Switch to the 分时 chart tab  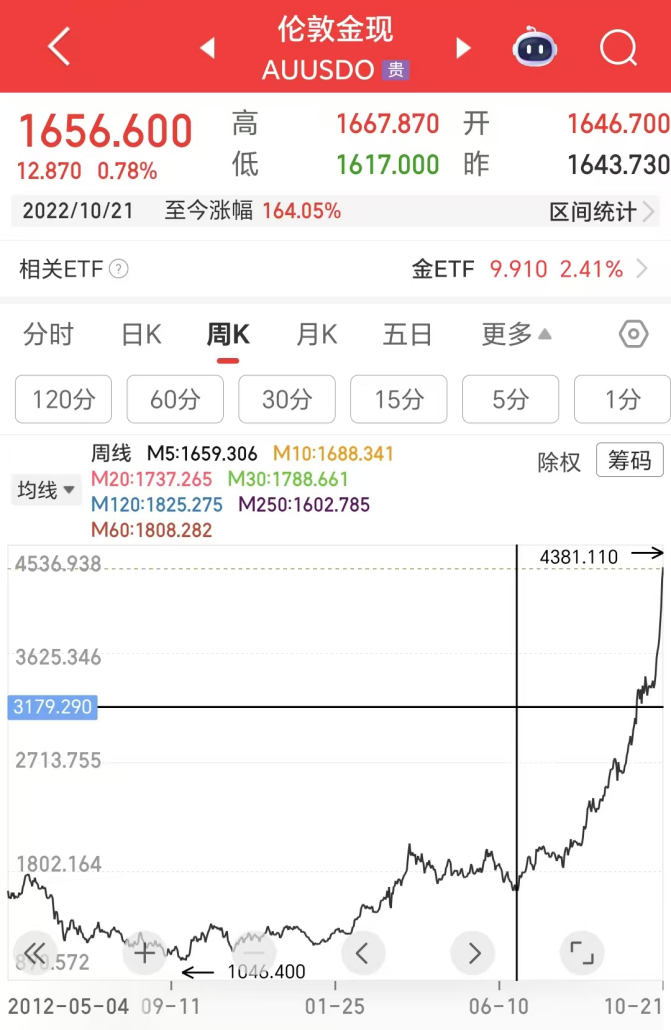pos(48,335)
